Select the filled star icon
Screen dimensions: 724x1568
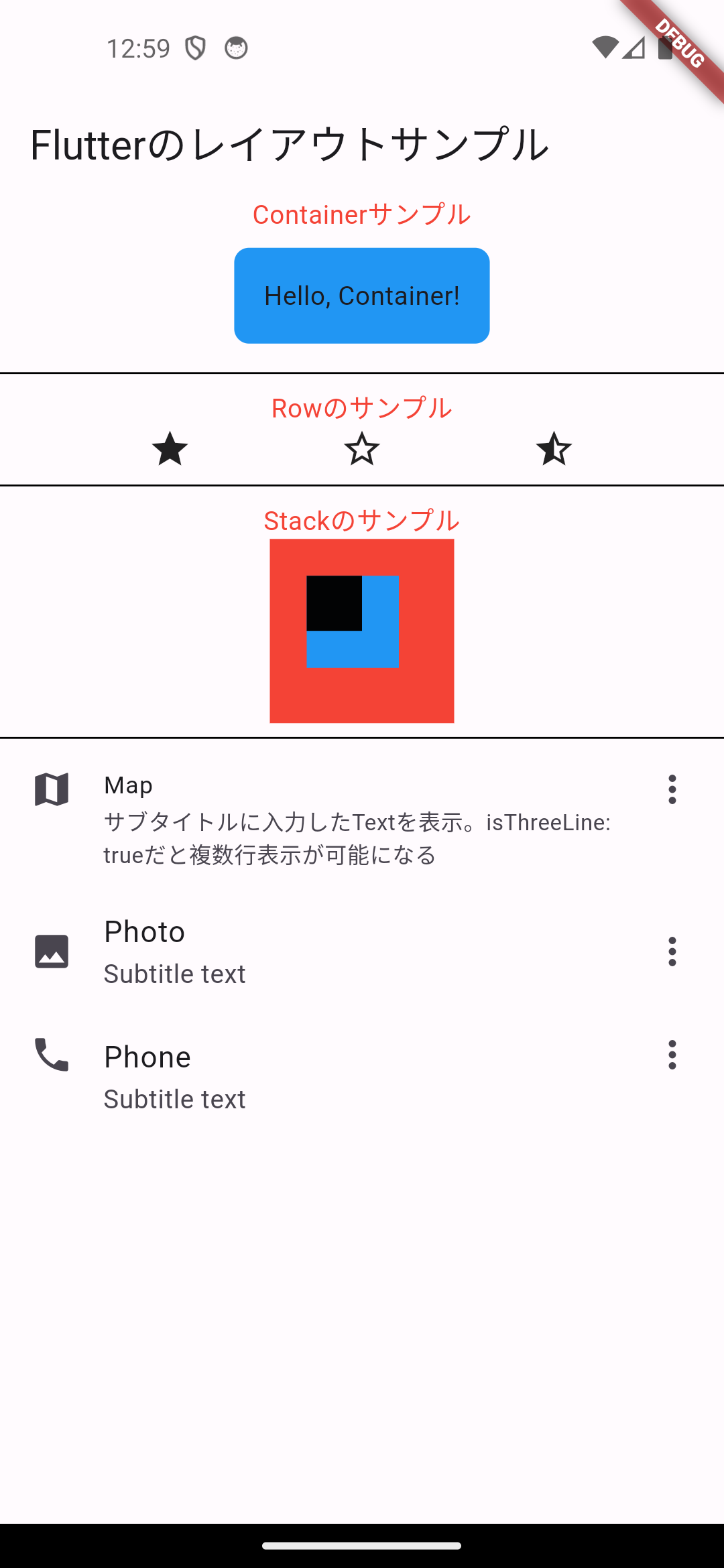point(170,450)
